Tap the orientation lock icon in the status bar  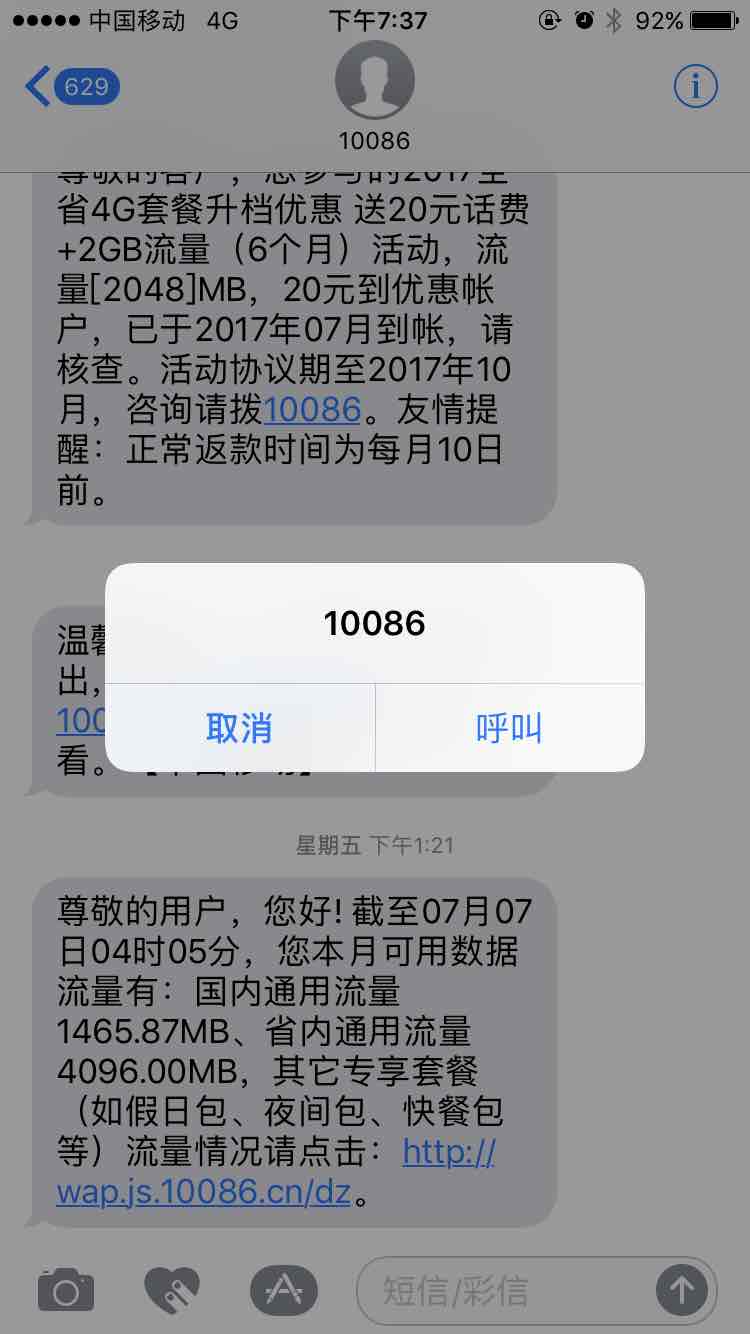[549, 19]
